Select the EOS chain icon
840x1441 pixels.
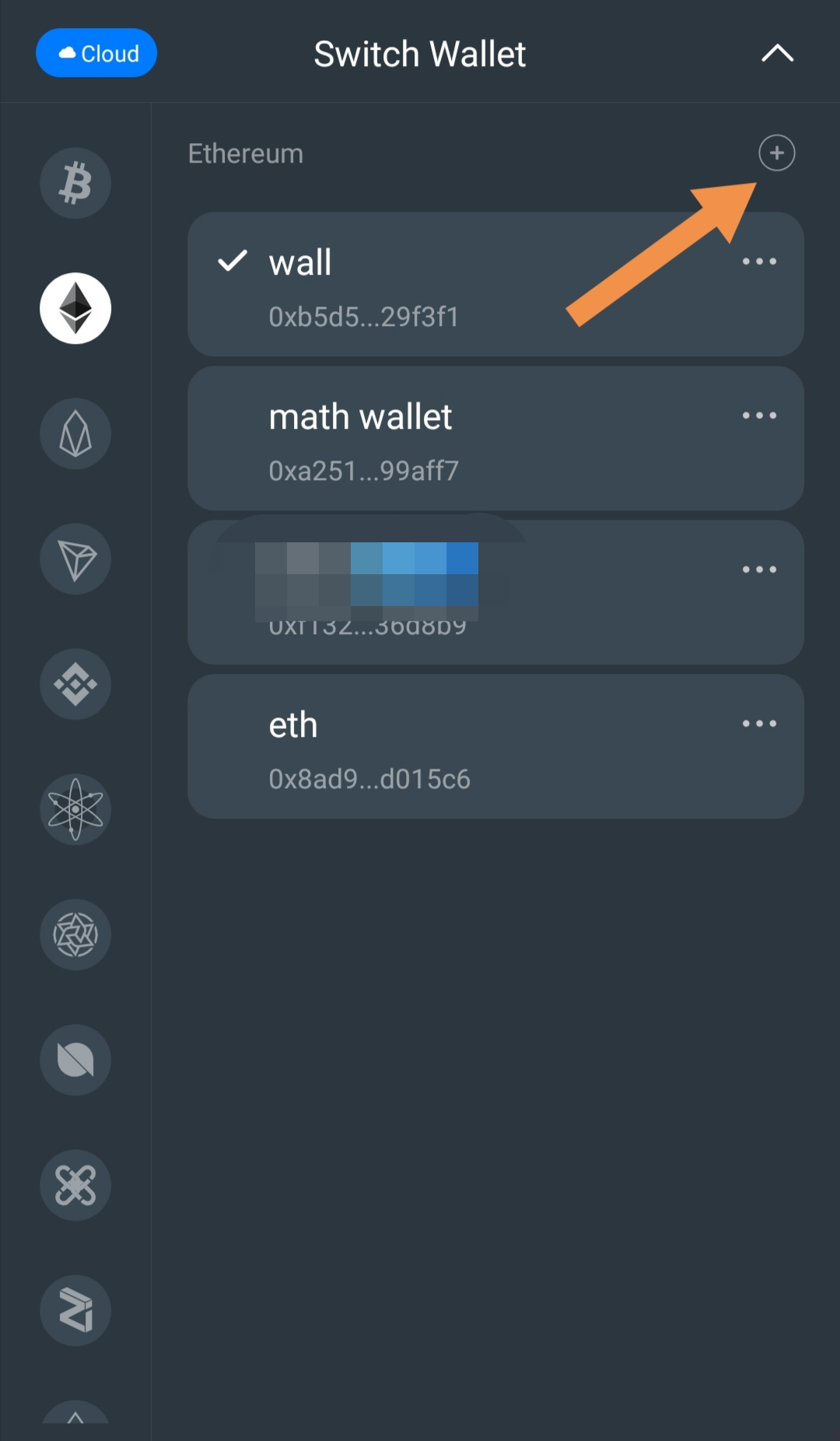click(x=75, y=433)
